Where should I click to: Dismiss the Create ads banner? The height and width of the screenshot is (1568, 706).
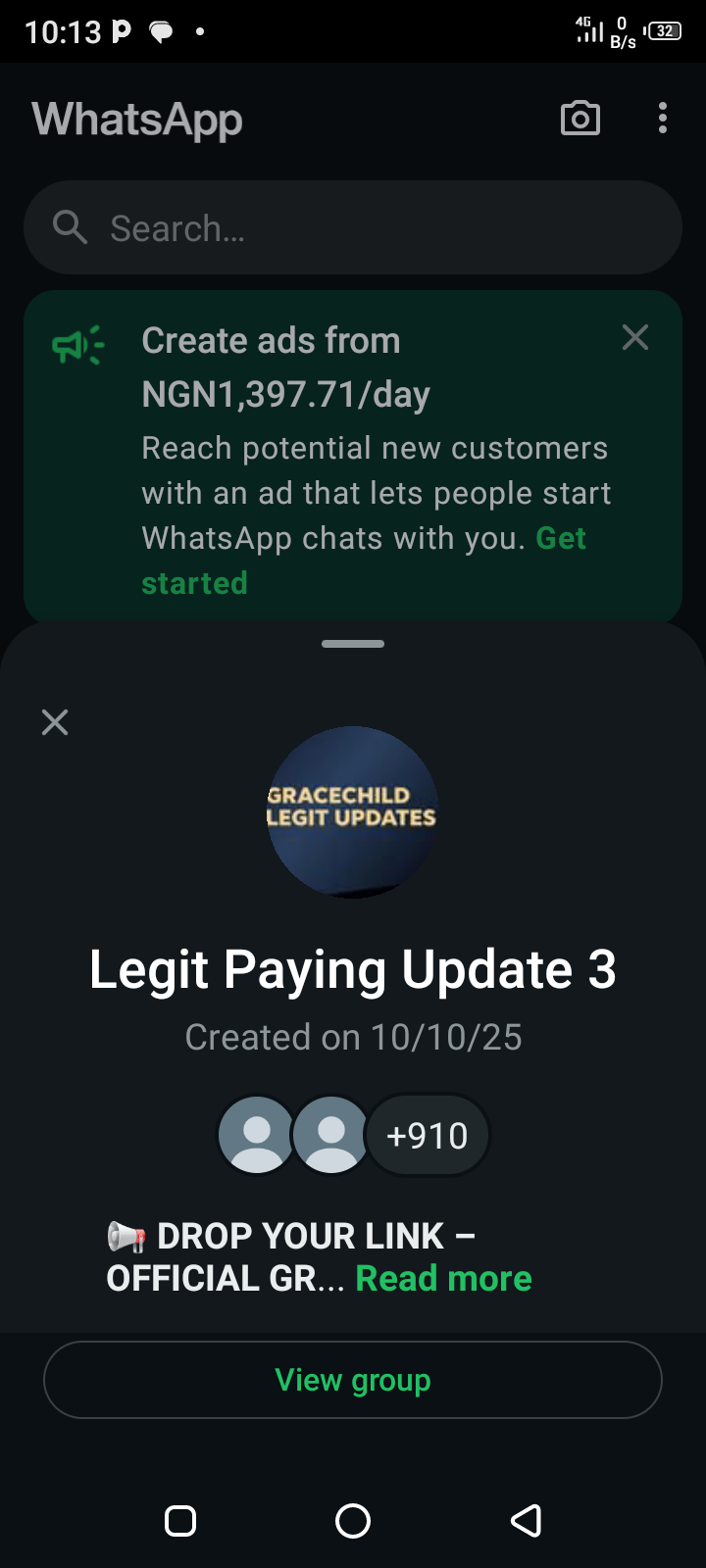coord(635,338)
